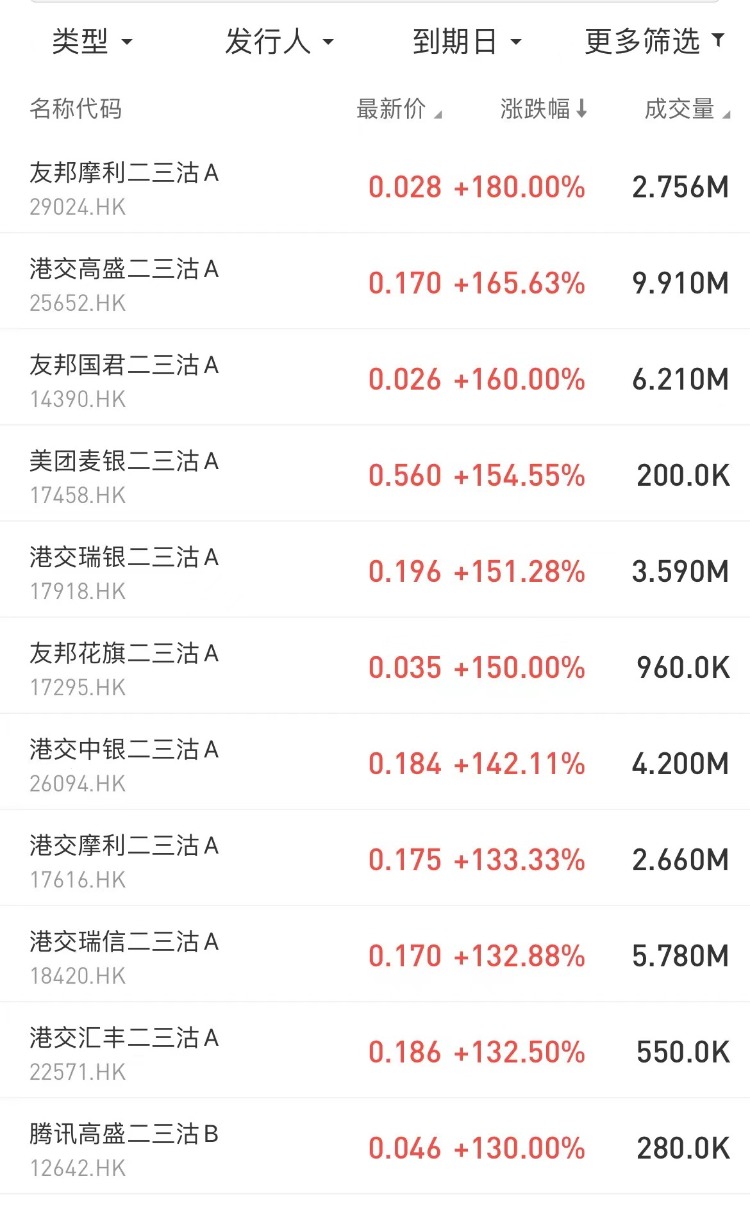Open the 发行人 dropdown filter
Viewport: 750px width, 1206px height.
point(279,42)
